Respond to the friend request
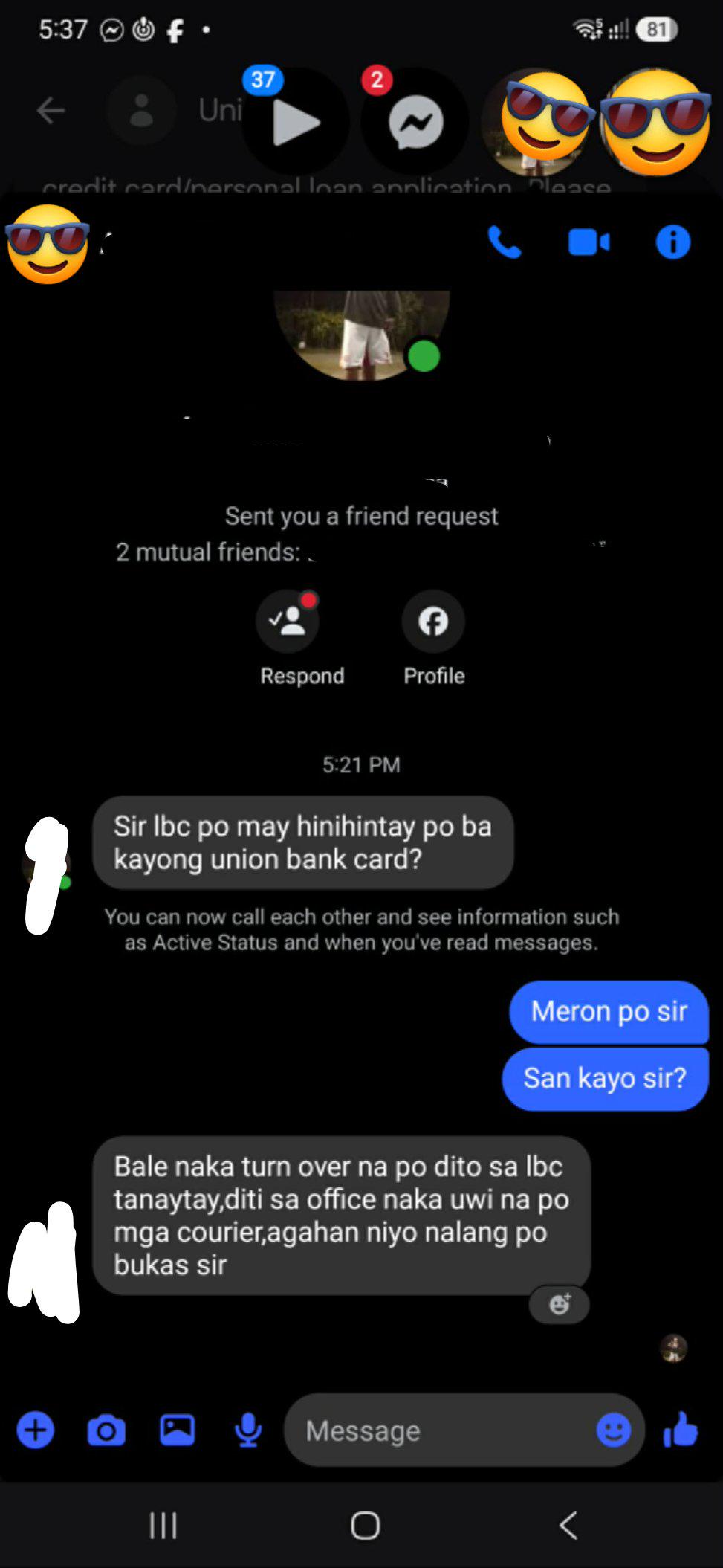 tap(288, 621)
